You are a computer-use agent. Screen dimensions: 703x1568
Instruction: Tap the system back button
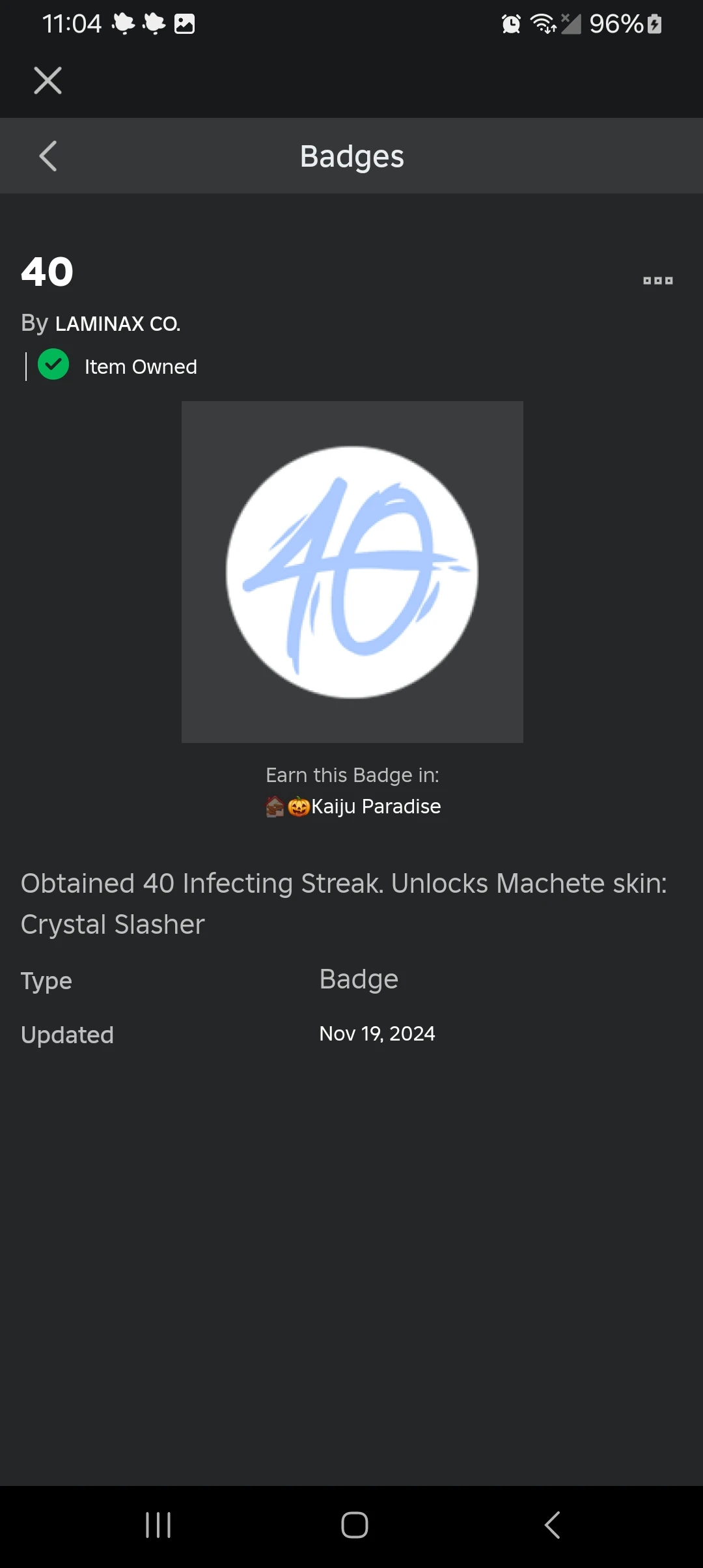[x=552, y=1524]
